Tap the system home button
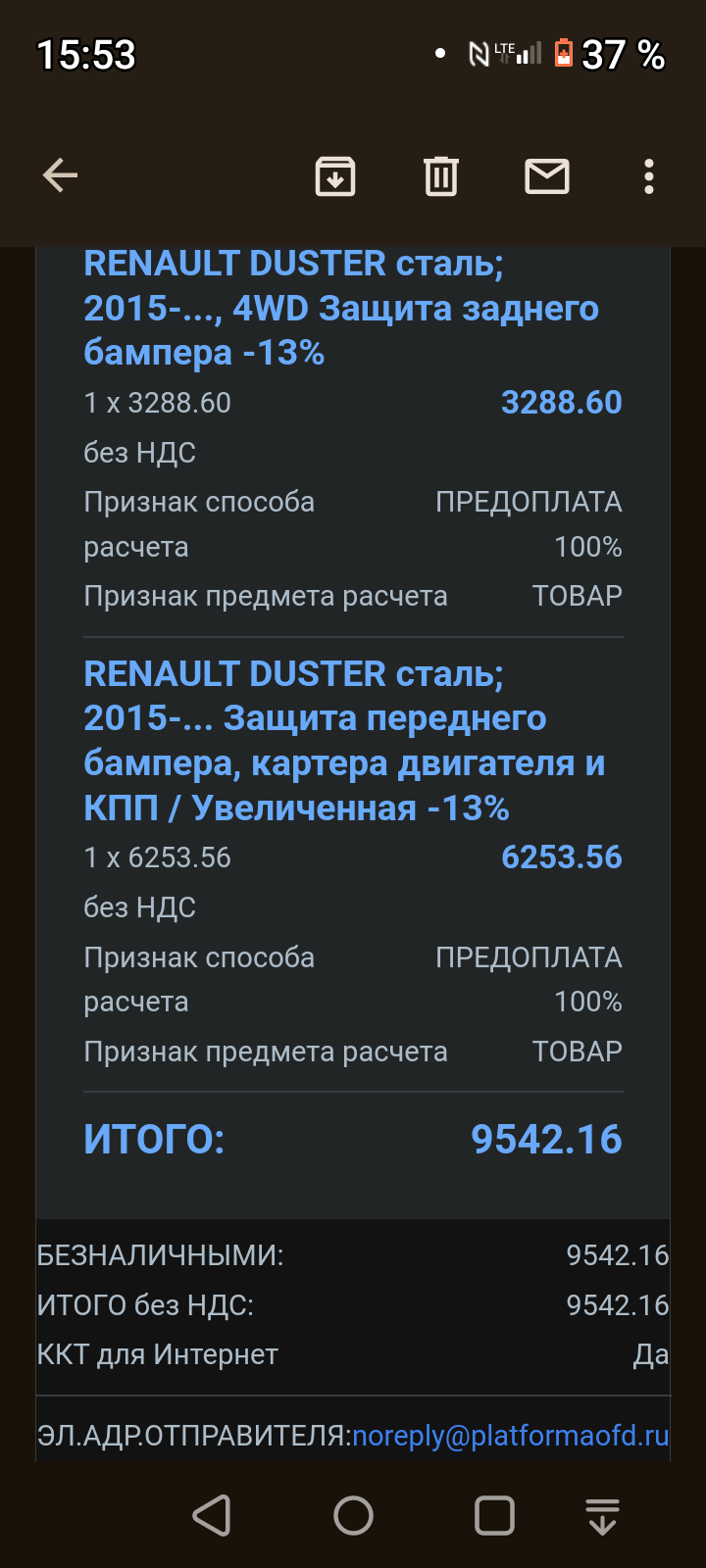706x1568 pixels. (x=353, y=1515)
